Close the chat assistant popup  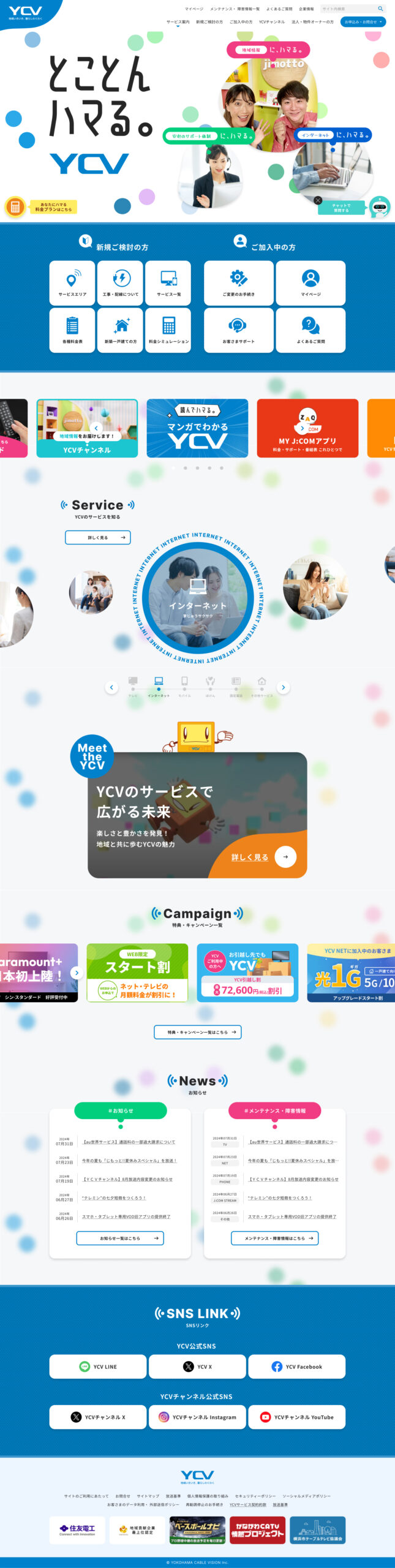pyautogui.click(x=318, y=200)
